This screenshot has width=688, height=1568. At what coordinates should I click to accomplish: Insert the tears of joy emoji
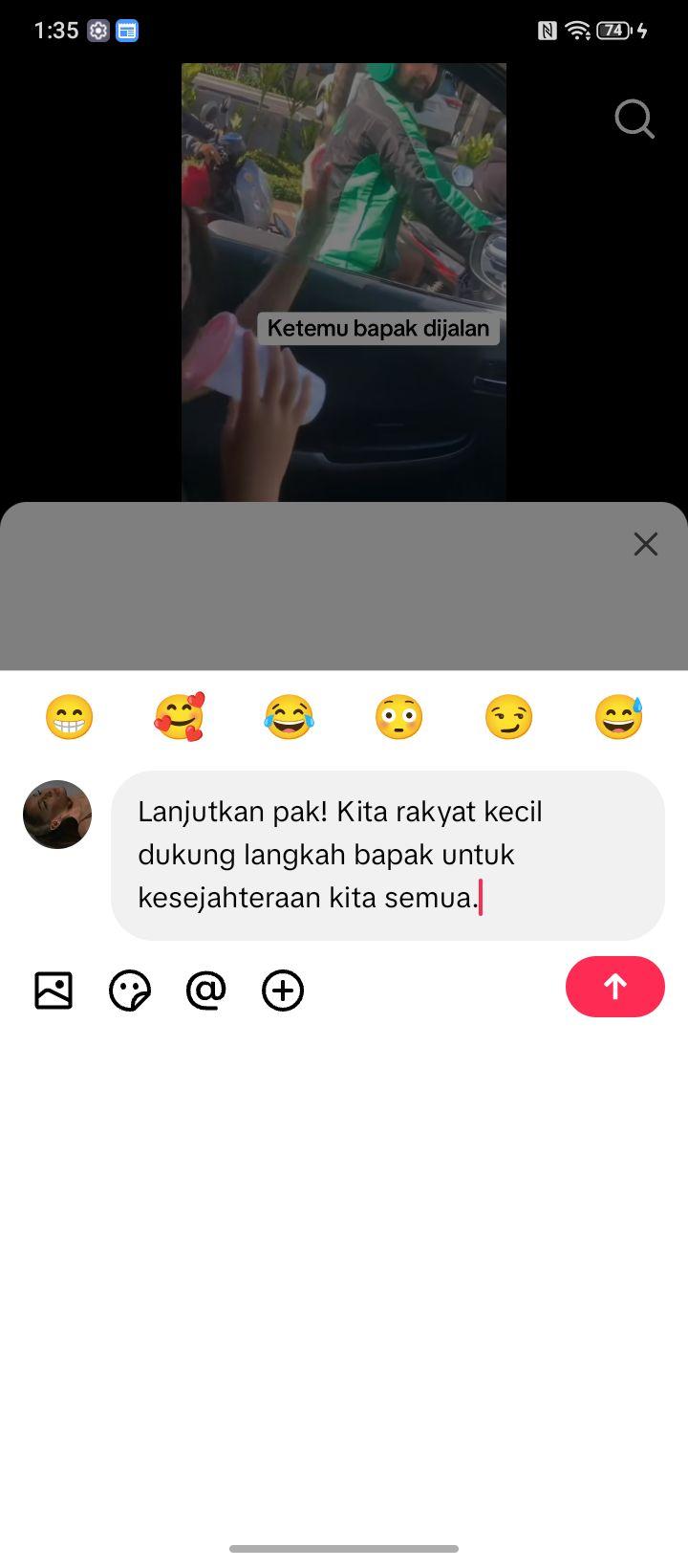pos(289,717)
